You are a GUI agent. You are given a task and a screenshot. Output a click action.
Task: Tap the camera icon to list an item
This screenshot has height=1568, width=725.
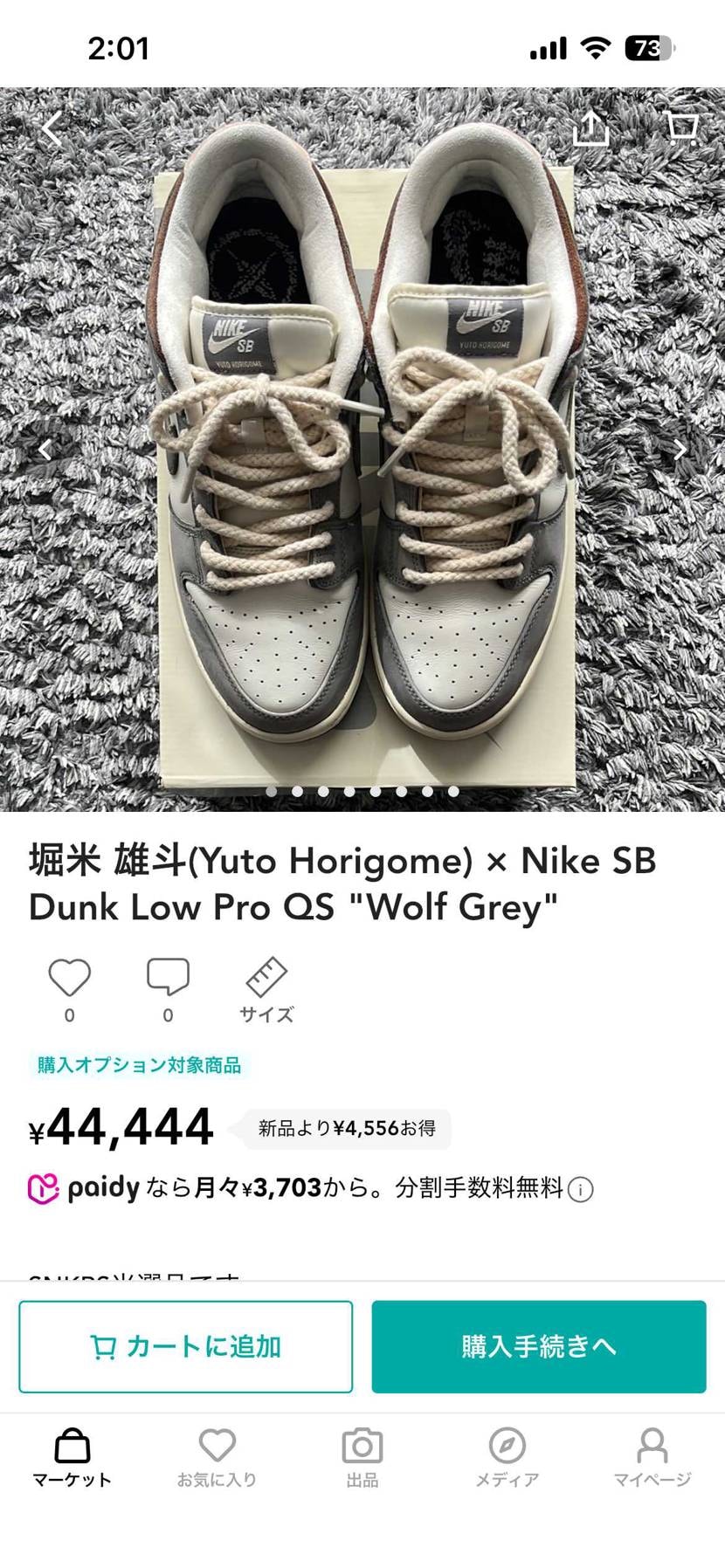pos(362,1448)
